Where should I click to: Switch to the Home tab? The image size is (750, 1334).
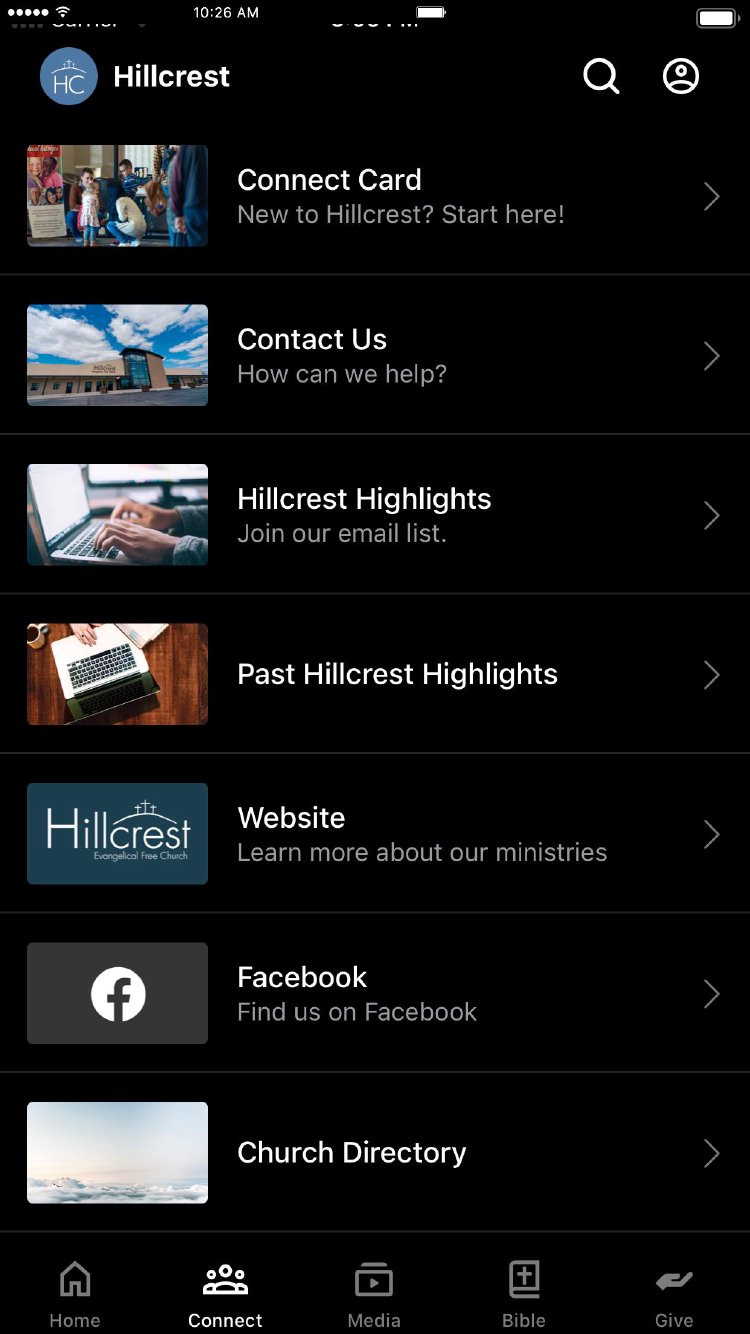click(x=75, y=1295)
